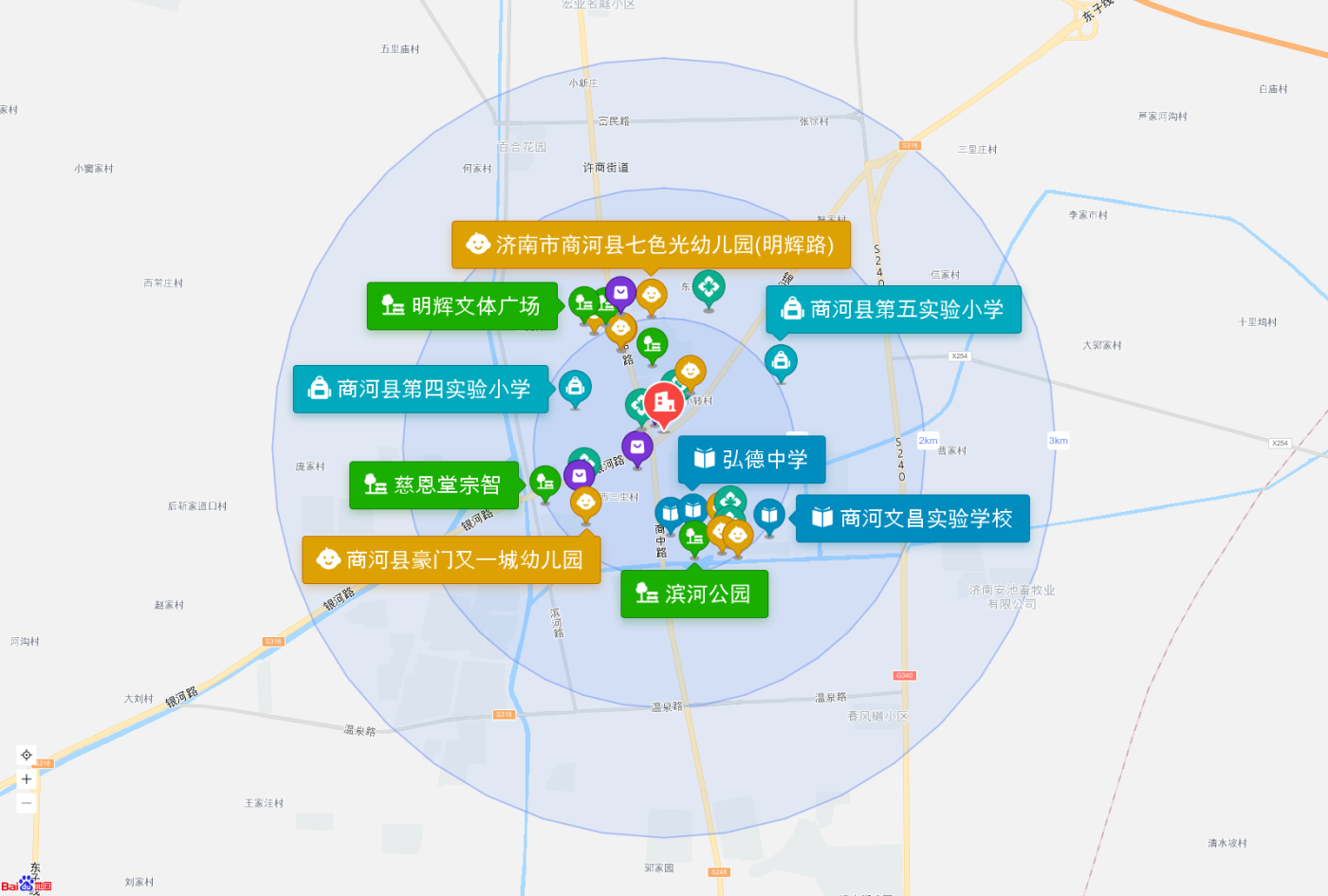Tap the 商河县第四实验小学 backpack pin
Viewport: 1328px width, 896px height.
tap(575, 388)
